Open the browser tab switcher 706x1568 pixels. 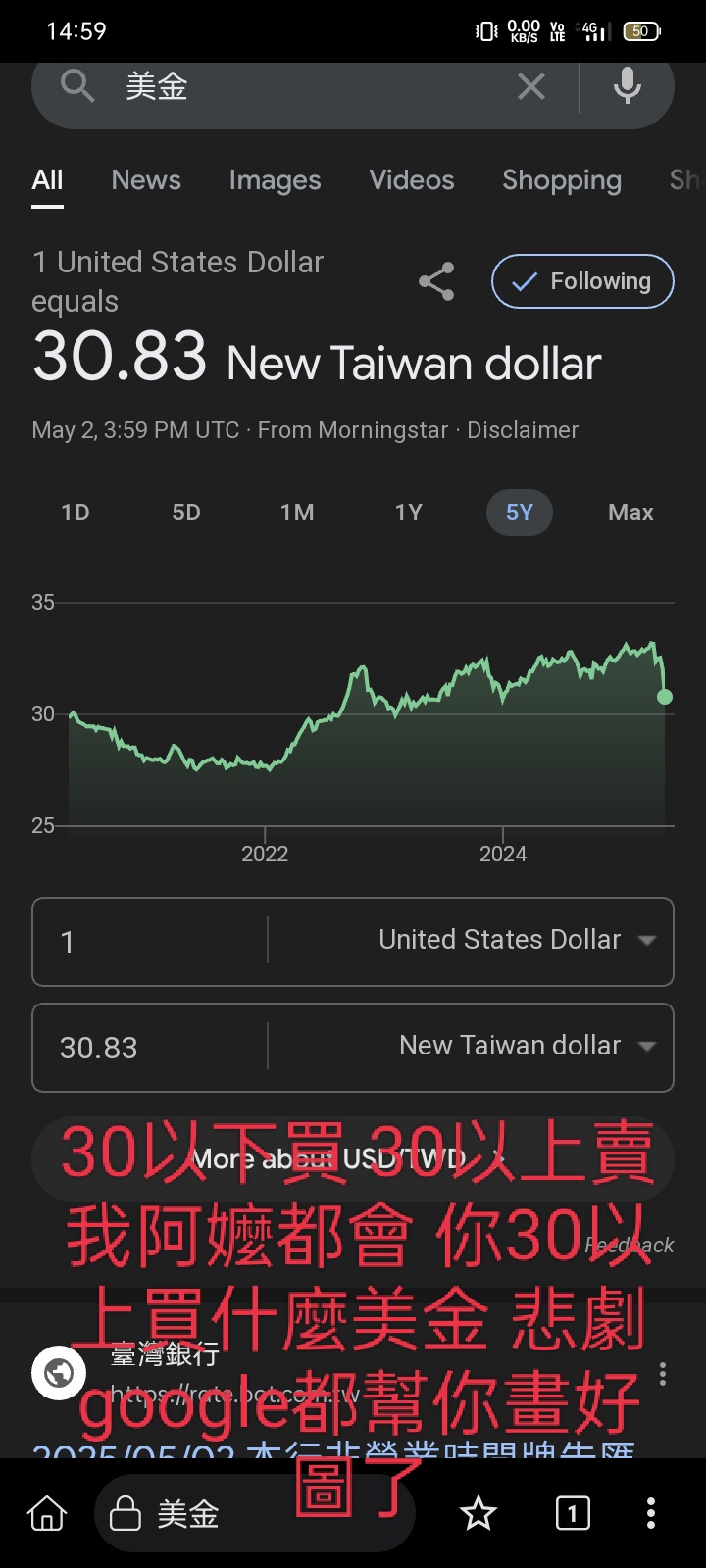[573, 1514]
